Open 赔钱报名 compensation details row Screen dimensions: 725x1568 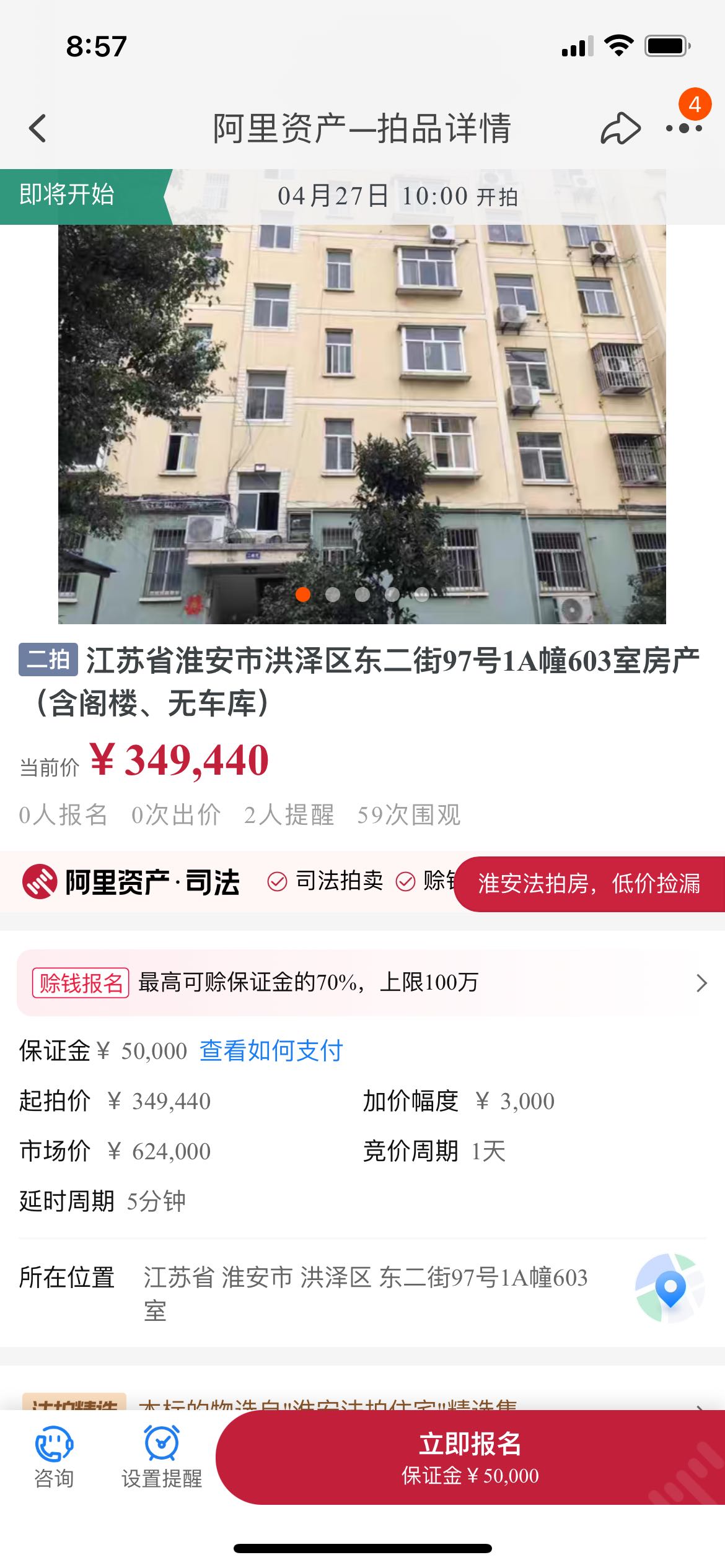[362, 983]
